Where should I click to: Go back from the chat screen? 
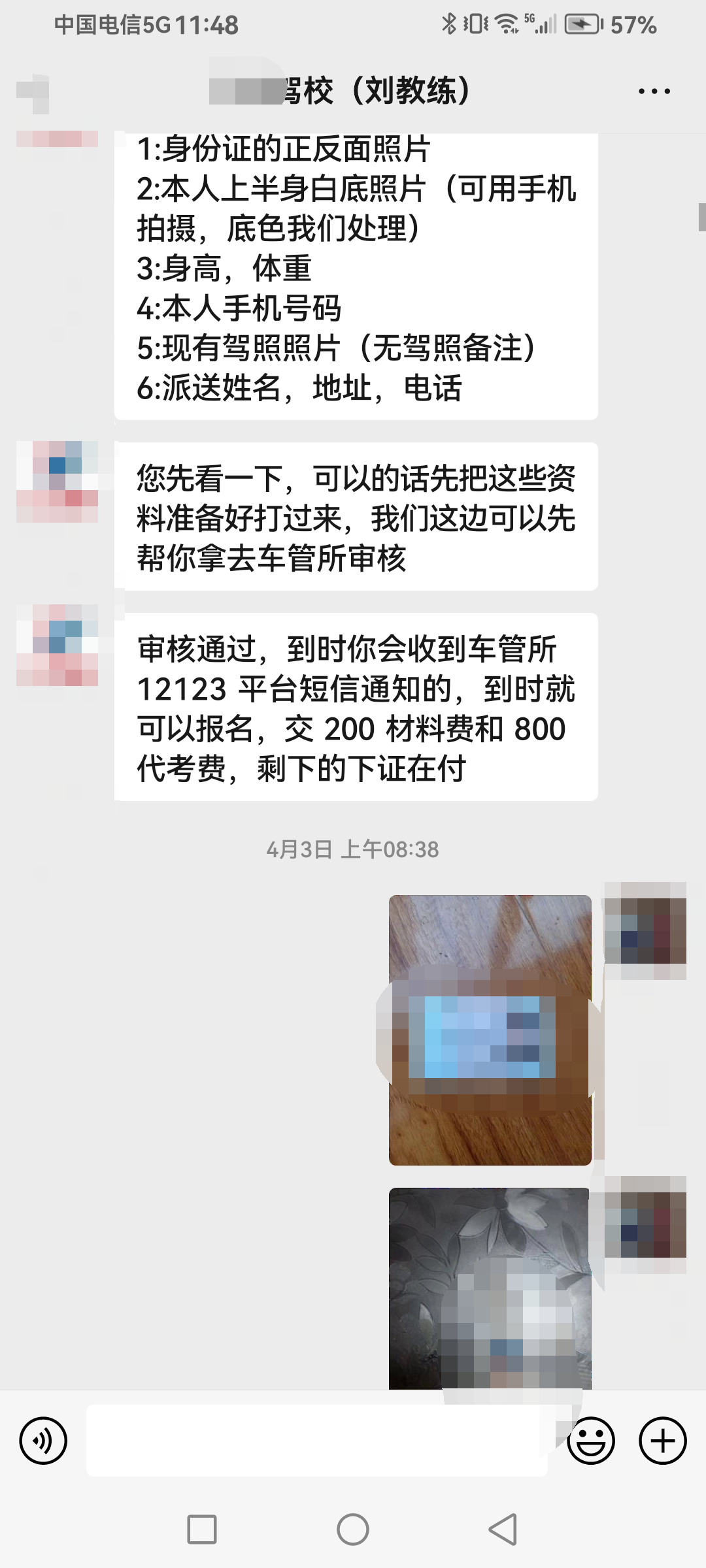34,93
